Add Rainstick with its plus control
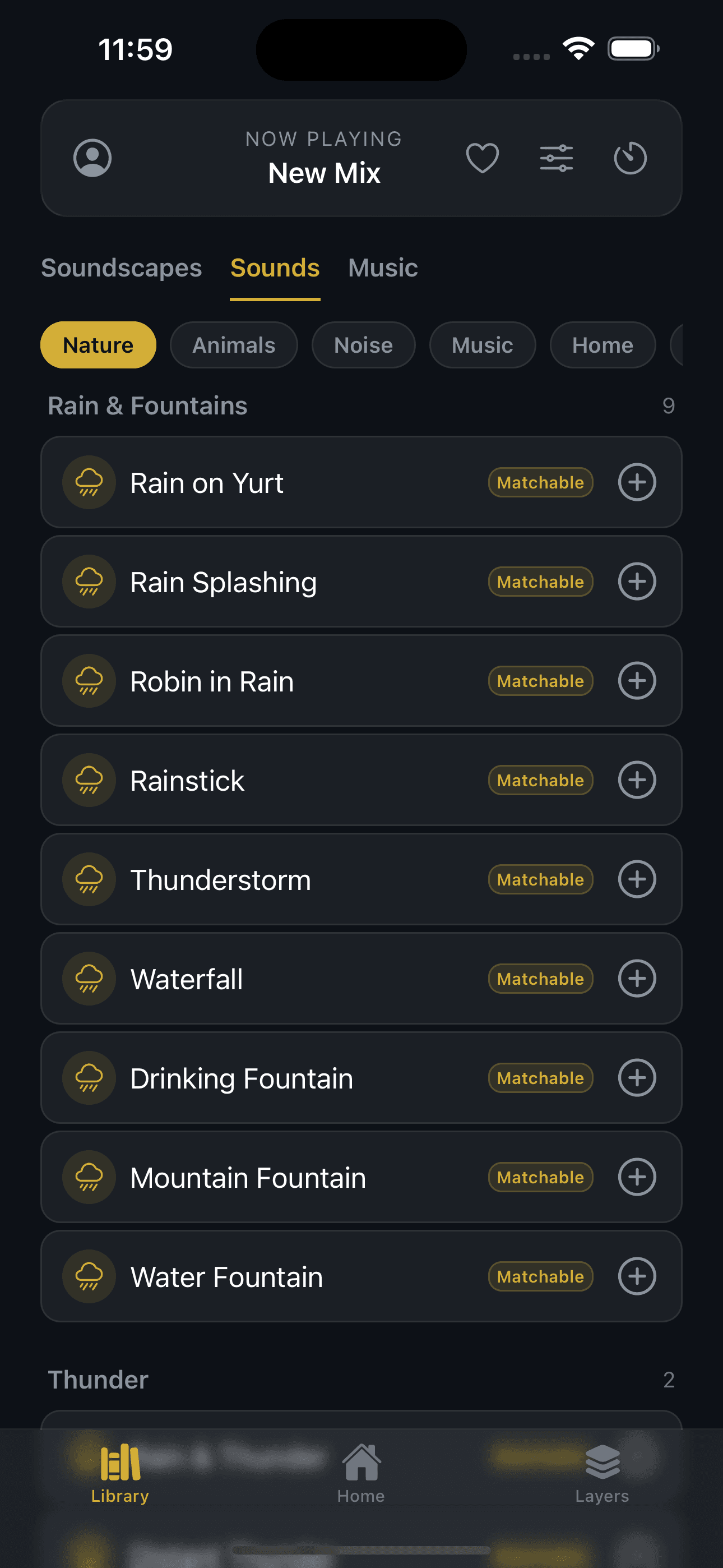The height and width of the screenshot is (1568, 723). [637, 780]
